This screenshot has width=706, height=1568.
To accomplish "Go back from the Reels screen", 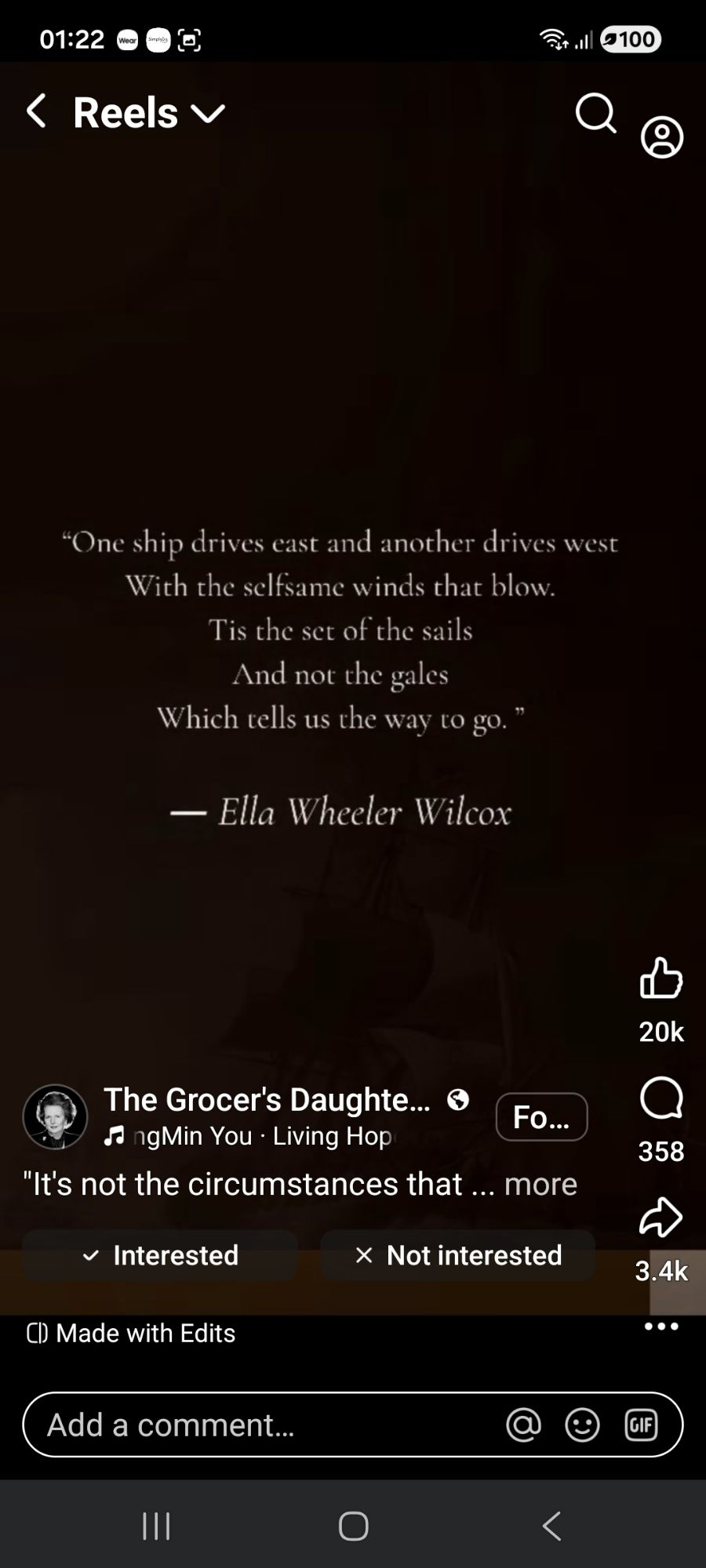I will 36,111.
